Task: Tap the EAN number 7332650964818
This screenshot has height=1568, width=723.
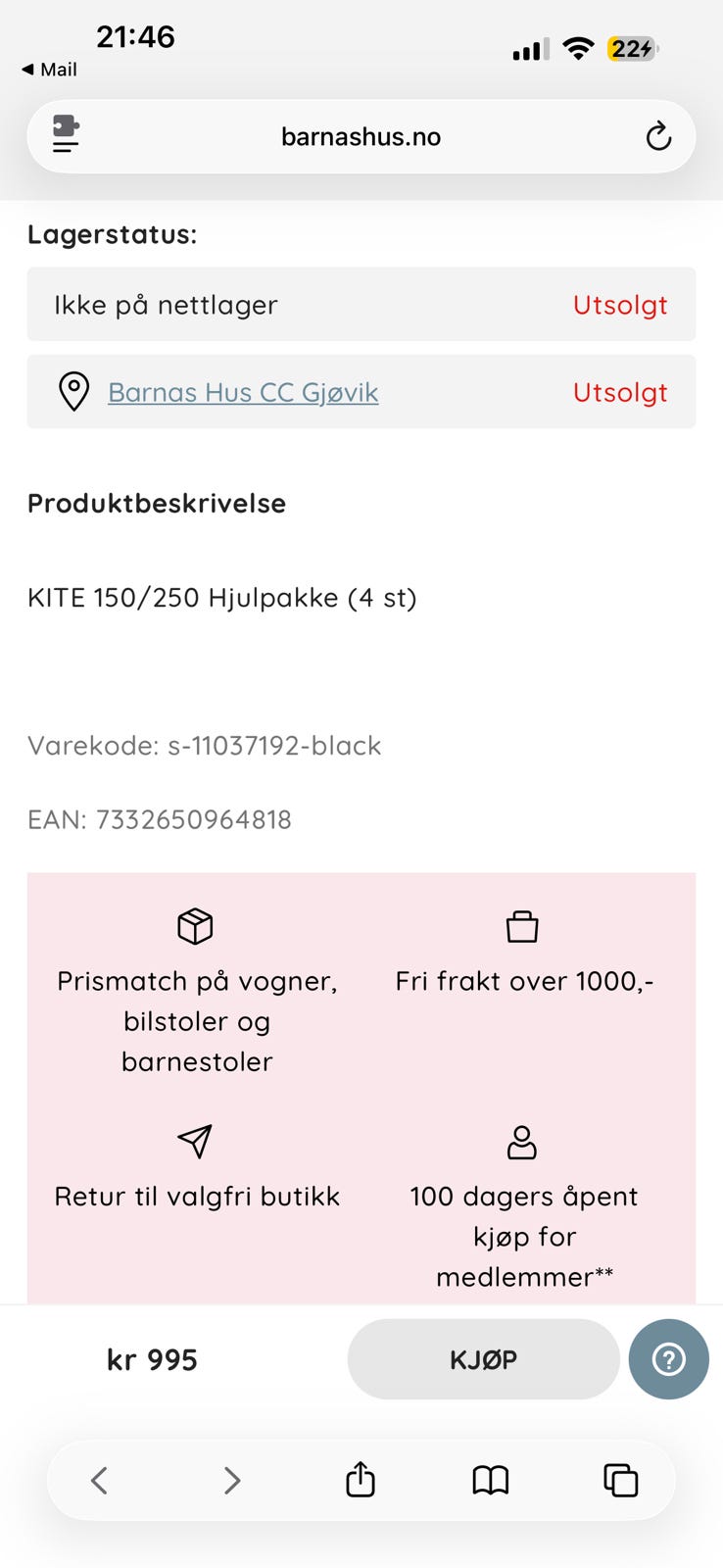Action: click(x=160, y=819)
